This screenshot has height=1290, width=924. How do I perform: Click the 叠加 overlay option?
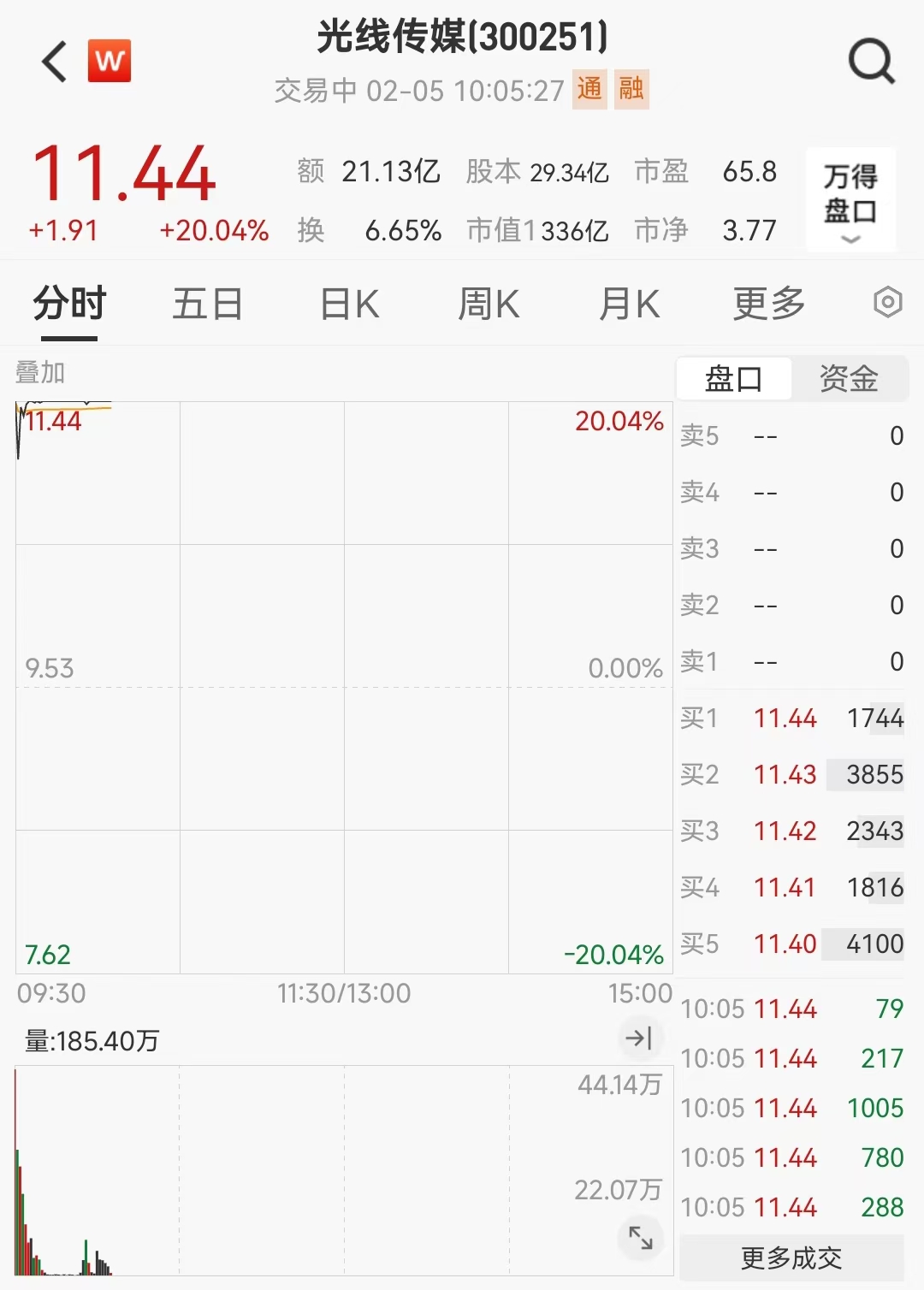(x=41, y=373)
